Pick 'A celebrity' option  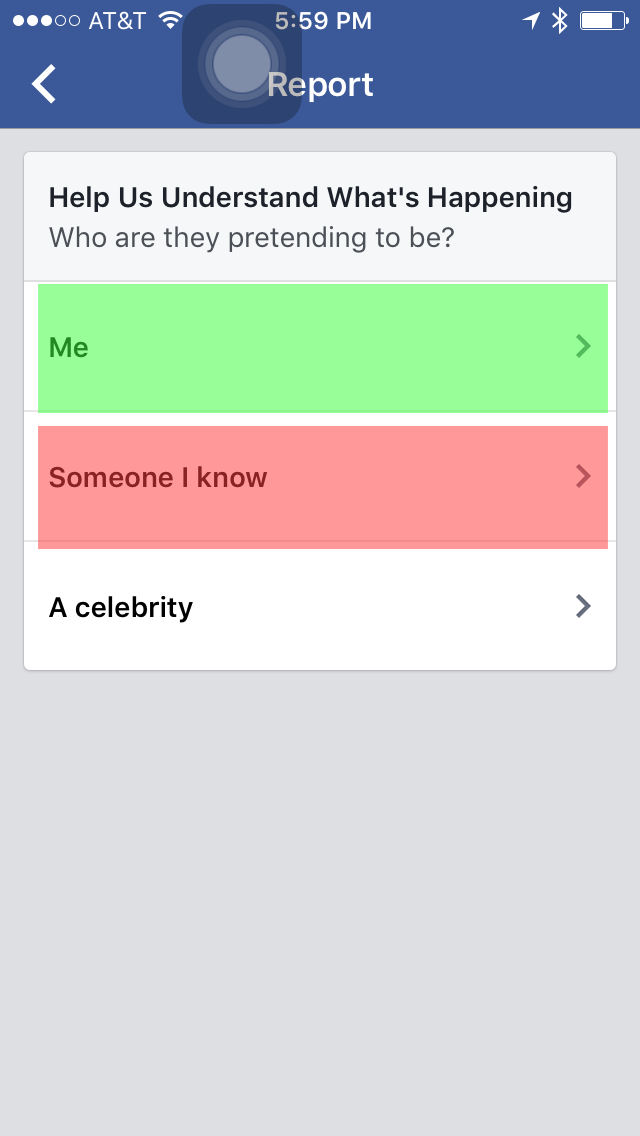pyautogui.click(x=320, y=607)
